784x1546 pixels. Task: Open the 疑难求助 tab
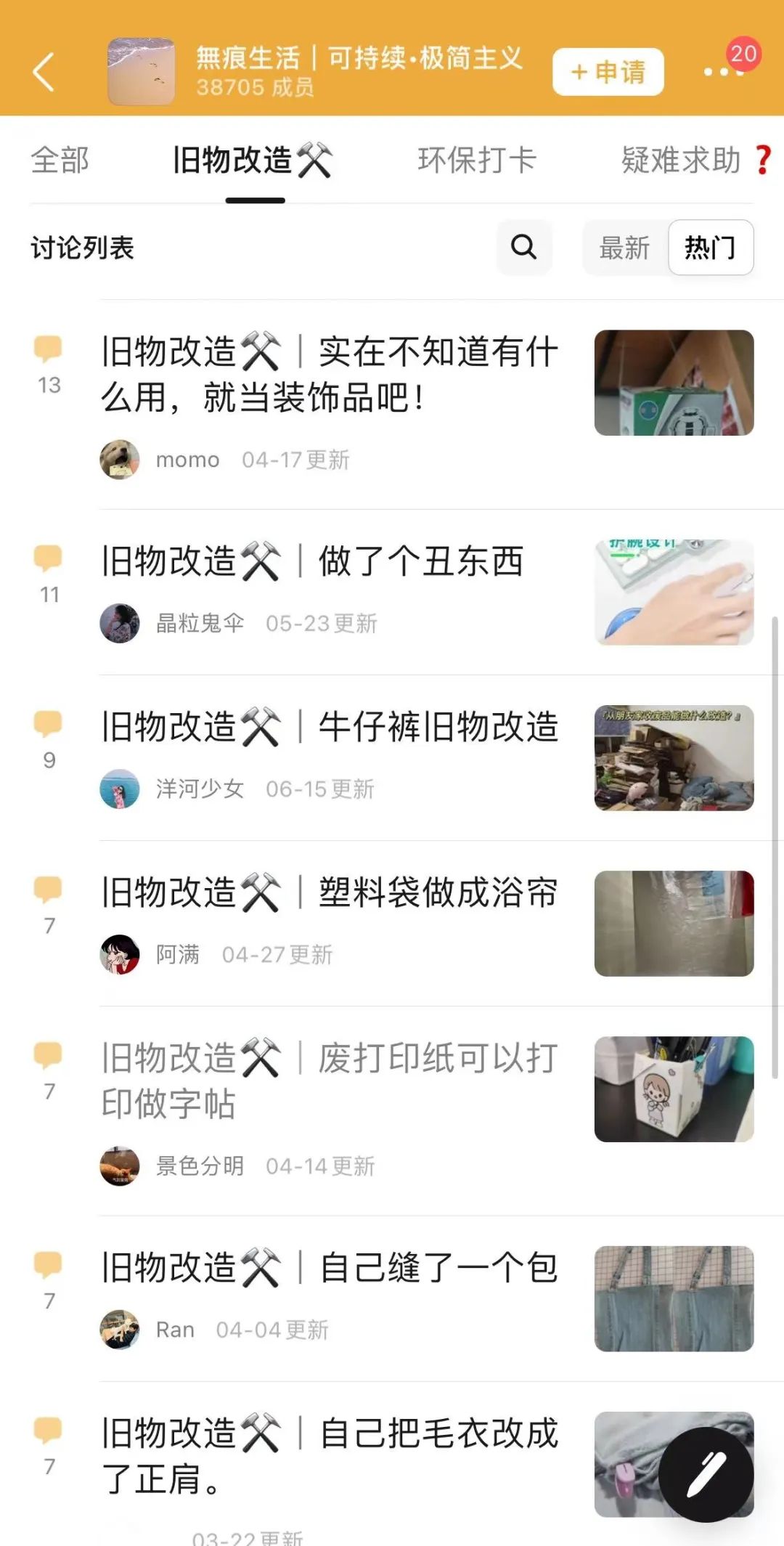click(693, 160)
